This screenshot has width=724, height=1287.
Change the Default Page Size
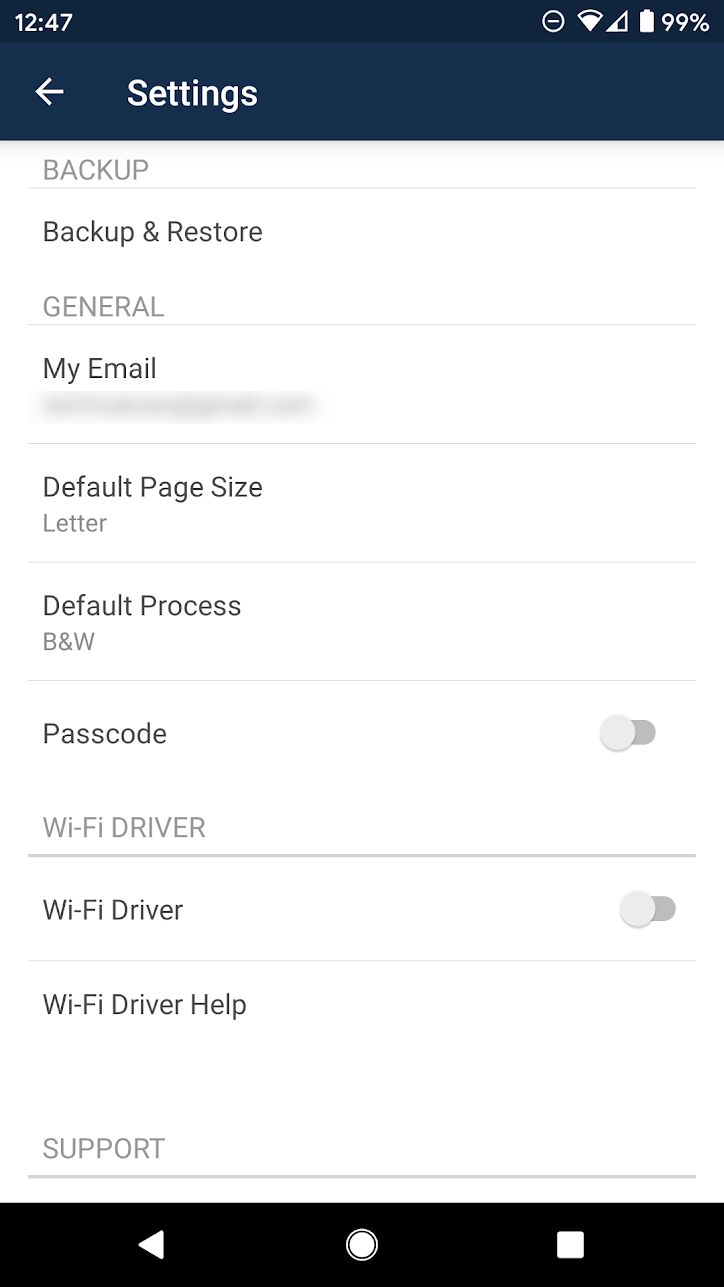tap(152, 502)
